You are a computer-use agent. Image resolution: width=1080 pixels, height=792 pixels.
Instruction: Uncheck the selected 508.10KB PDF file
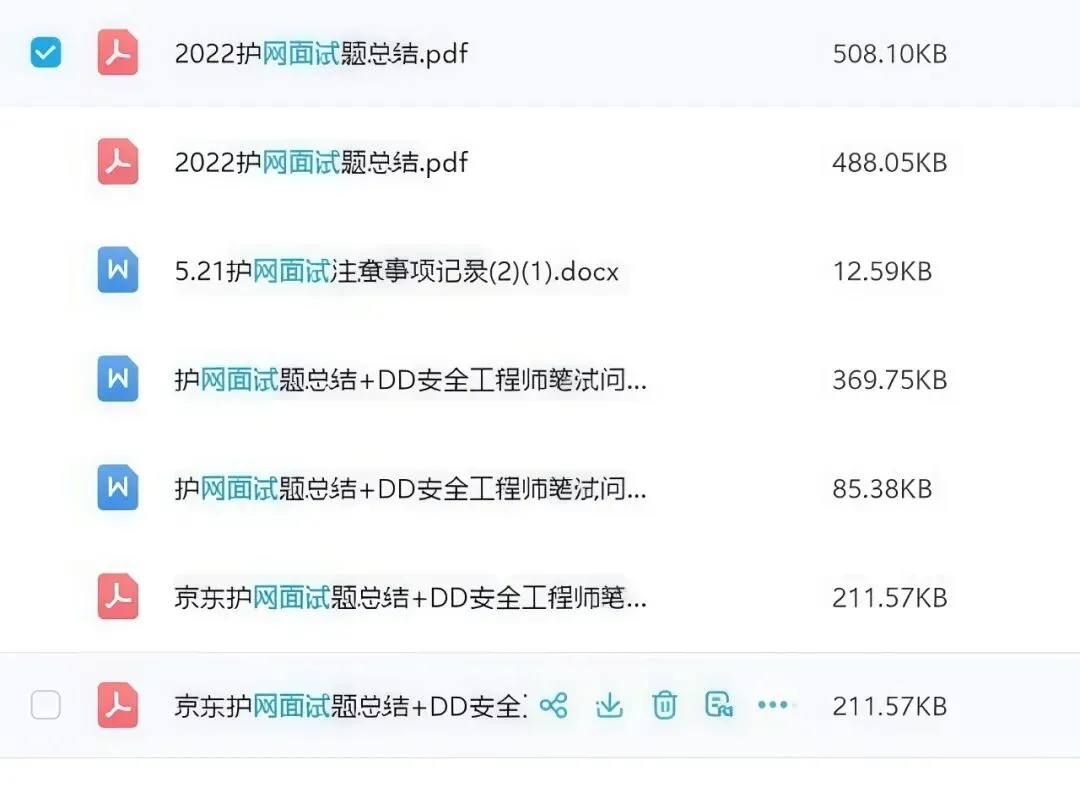(x=45, y=52)
